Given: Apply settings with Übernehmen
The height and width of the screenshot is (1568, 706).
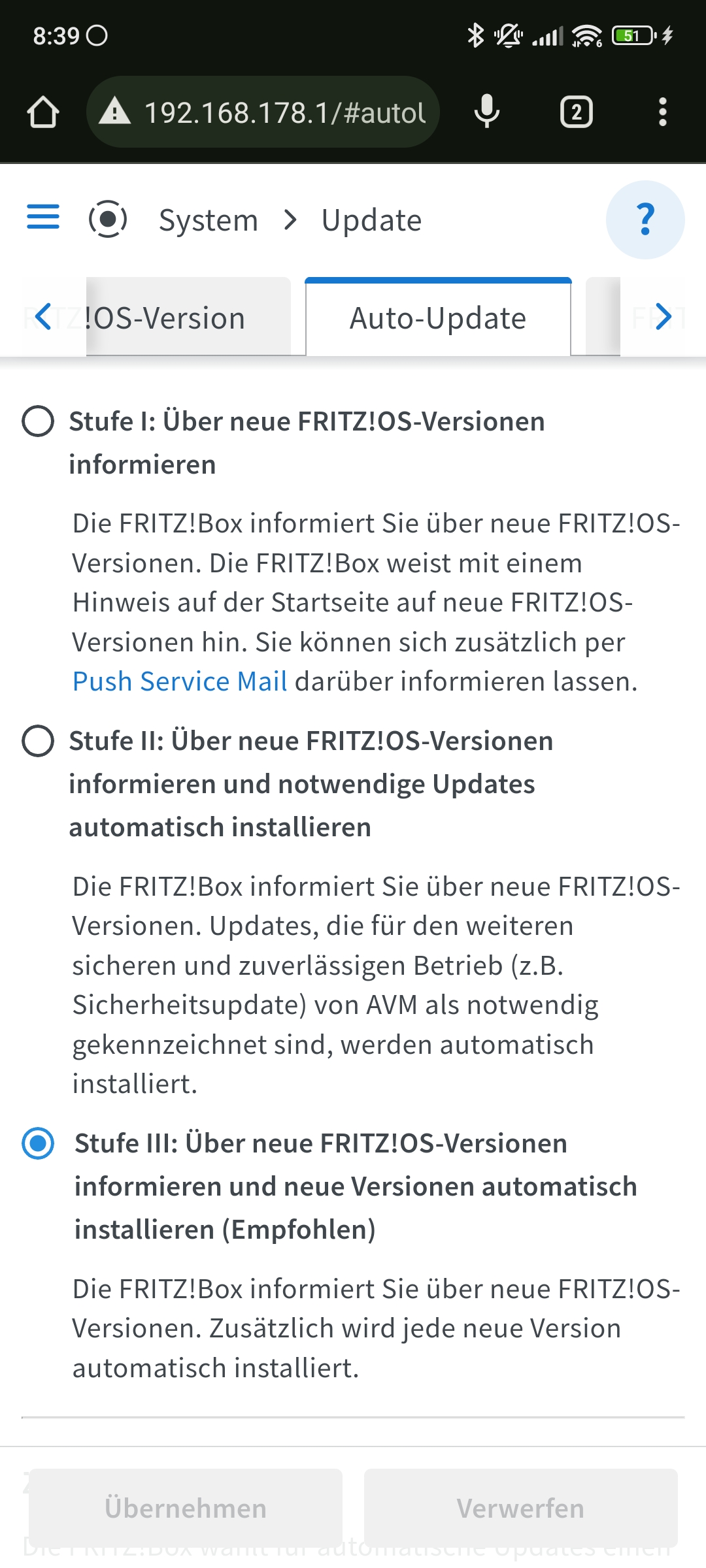Looking at the screenshot, I should pos(186,1509).
